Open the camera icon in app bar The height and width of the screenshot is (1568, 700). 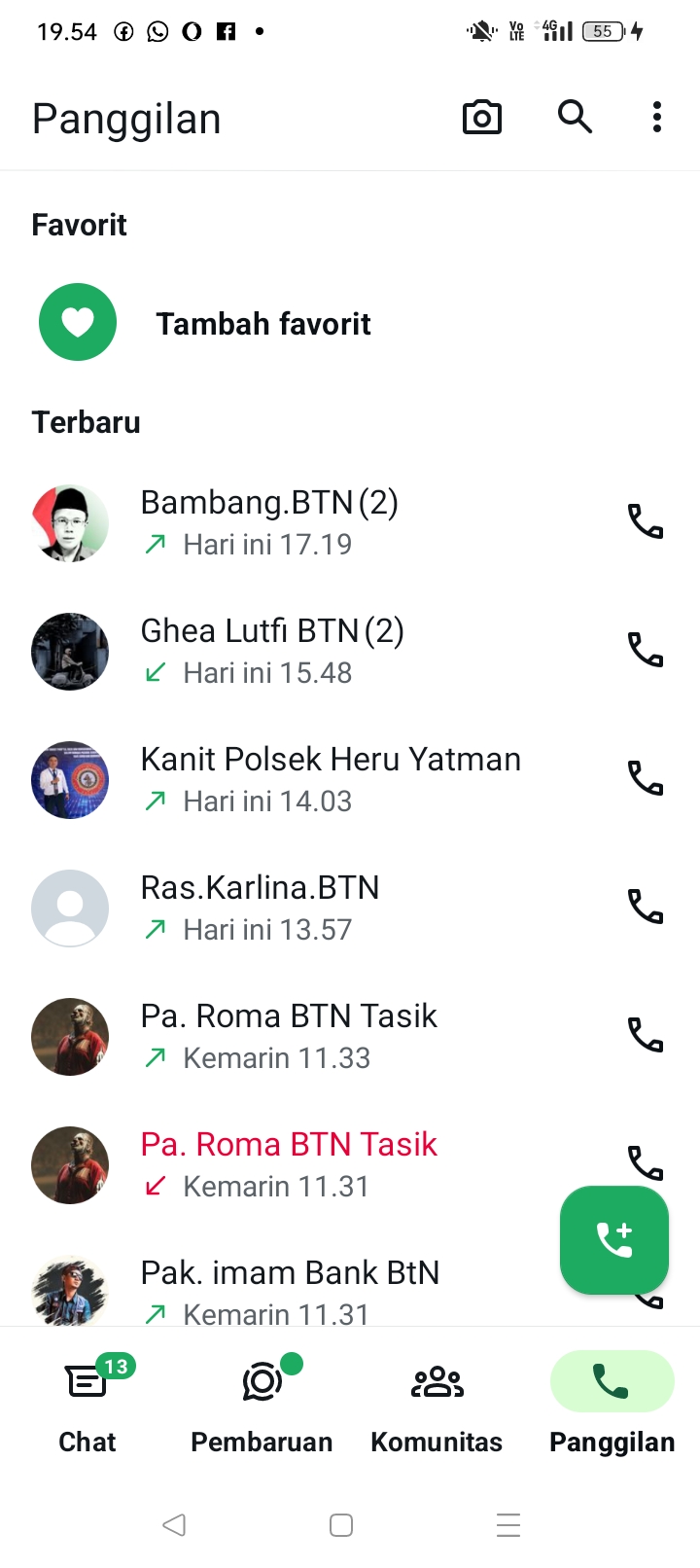click(481, 118)
